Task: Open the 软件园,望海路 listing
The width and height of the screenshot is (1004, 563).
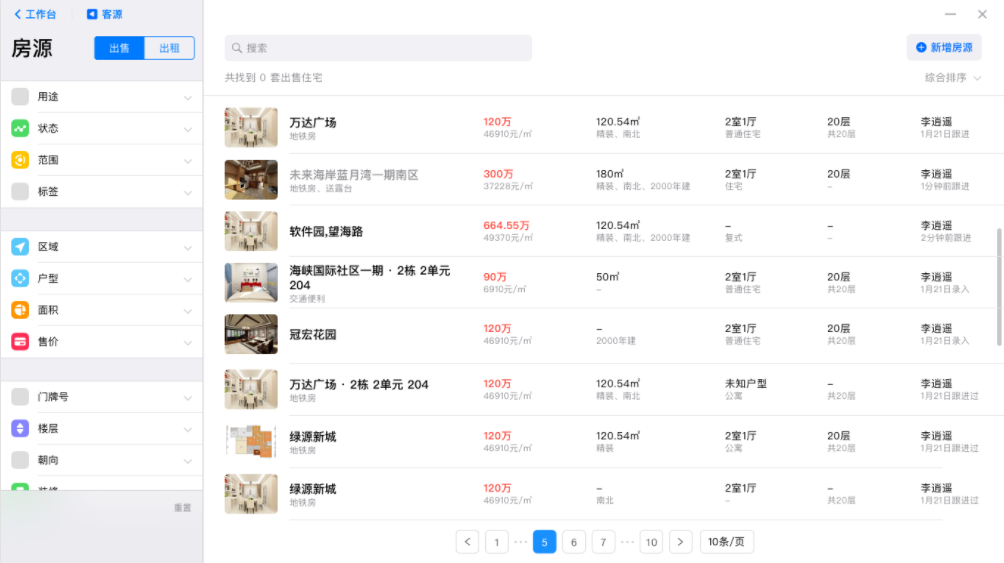Action: point(326,232)
